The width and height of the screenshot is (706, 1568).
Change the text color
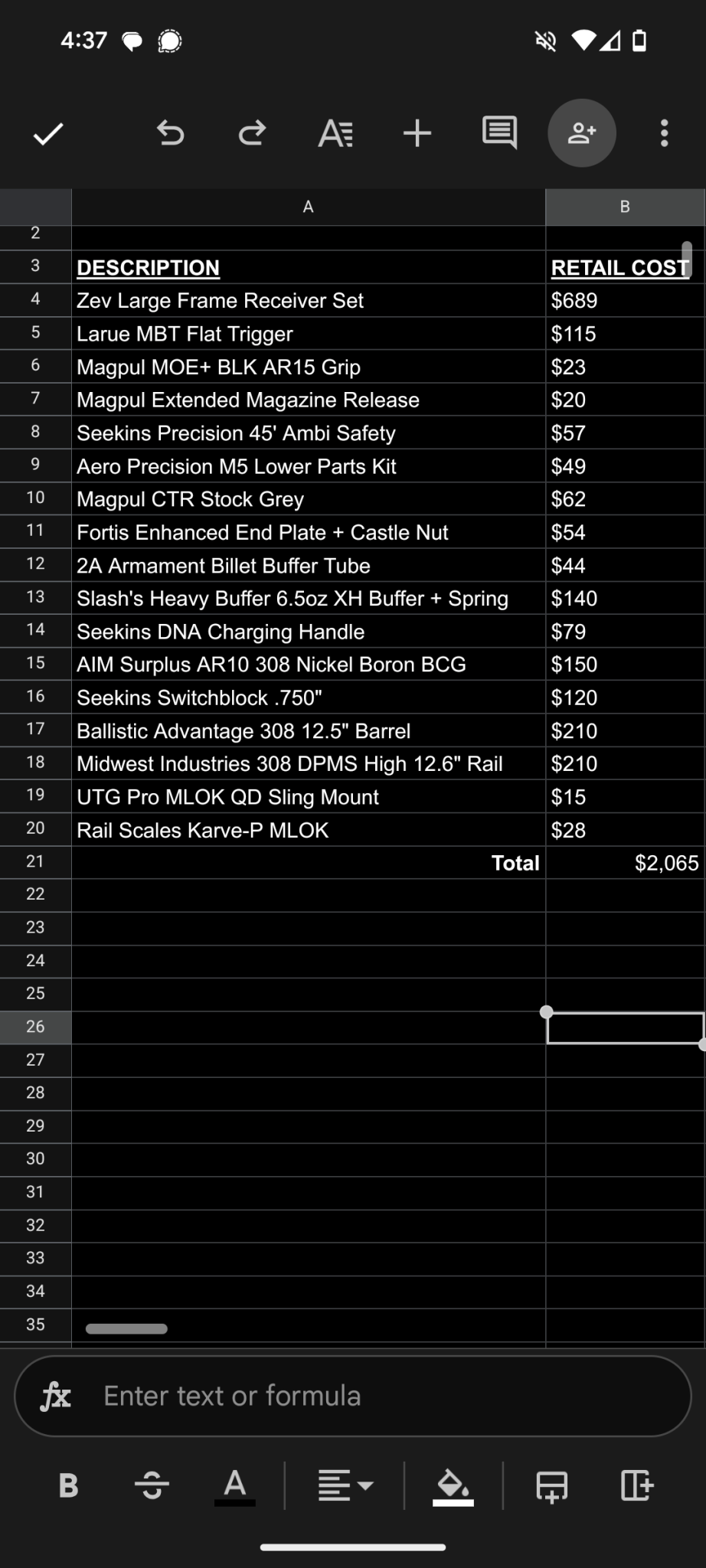[235, 1486]
